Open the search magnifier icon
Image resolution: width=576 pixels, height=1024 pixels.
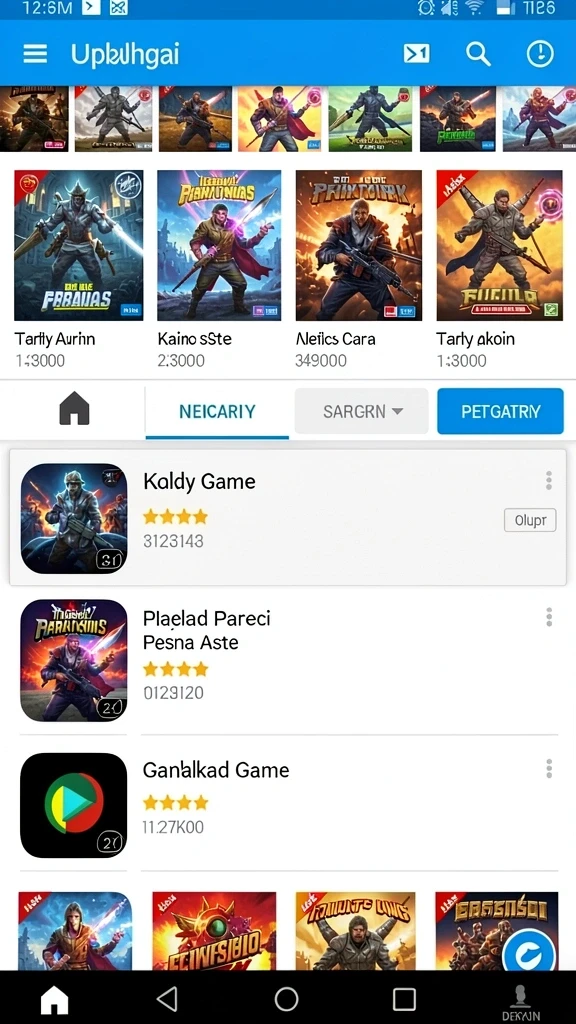478,54
